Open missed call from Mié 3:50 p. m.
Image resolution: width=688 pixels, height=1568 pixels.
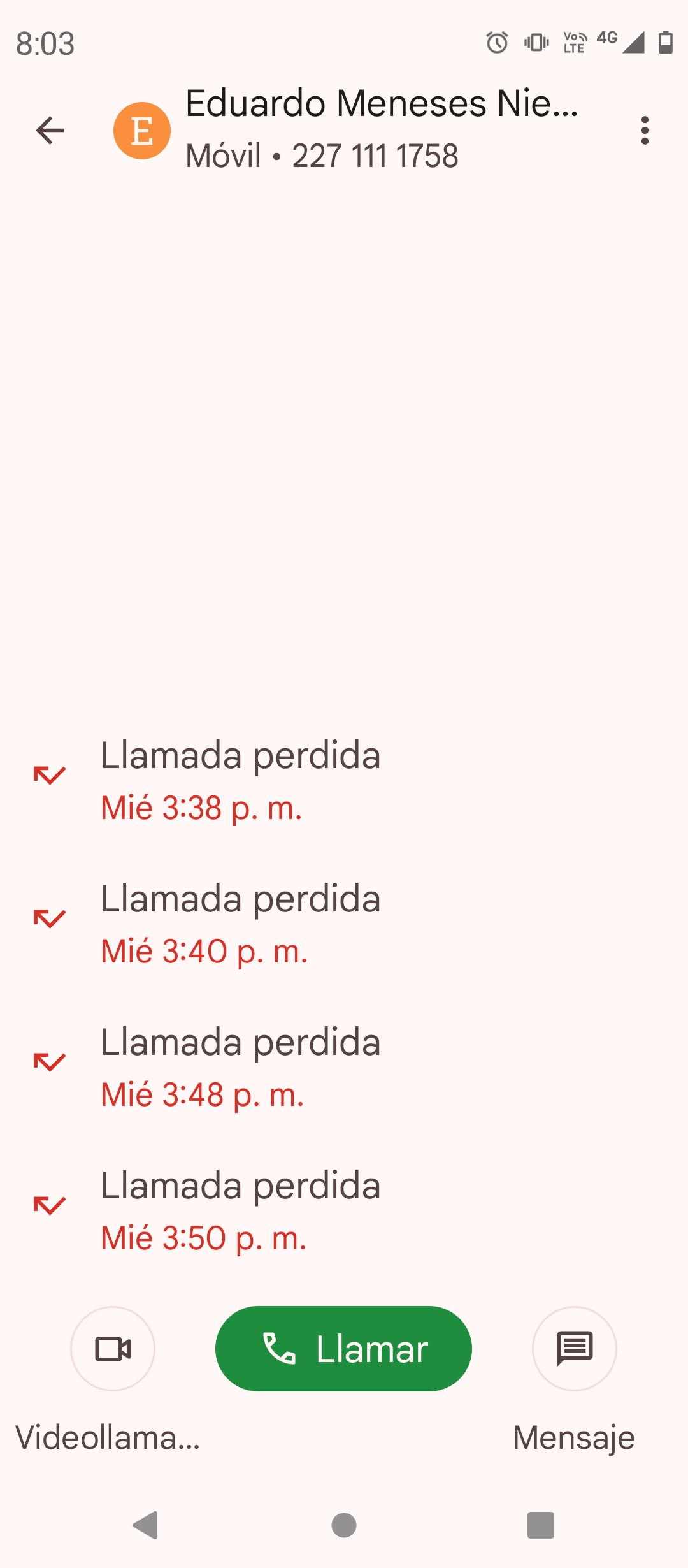344,1211
